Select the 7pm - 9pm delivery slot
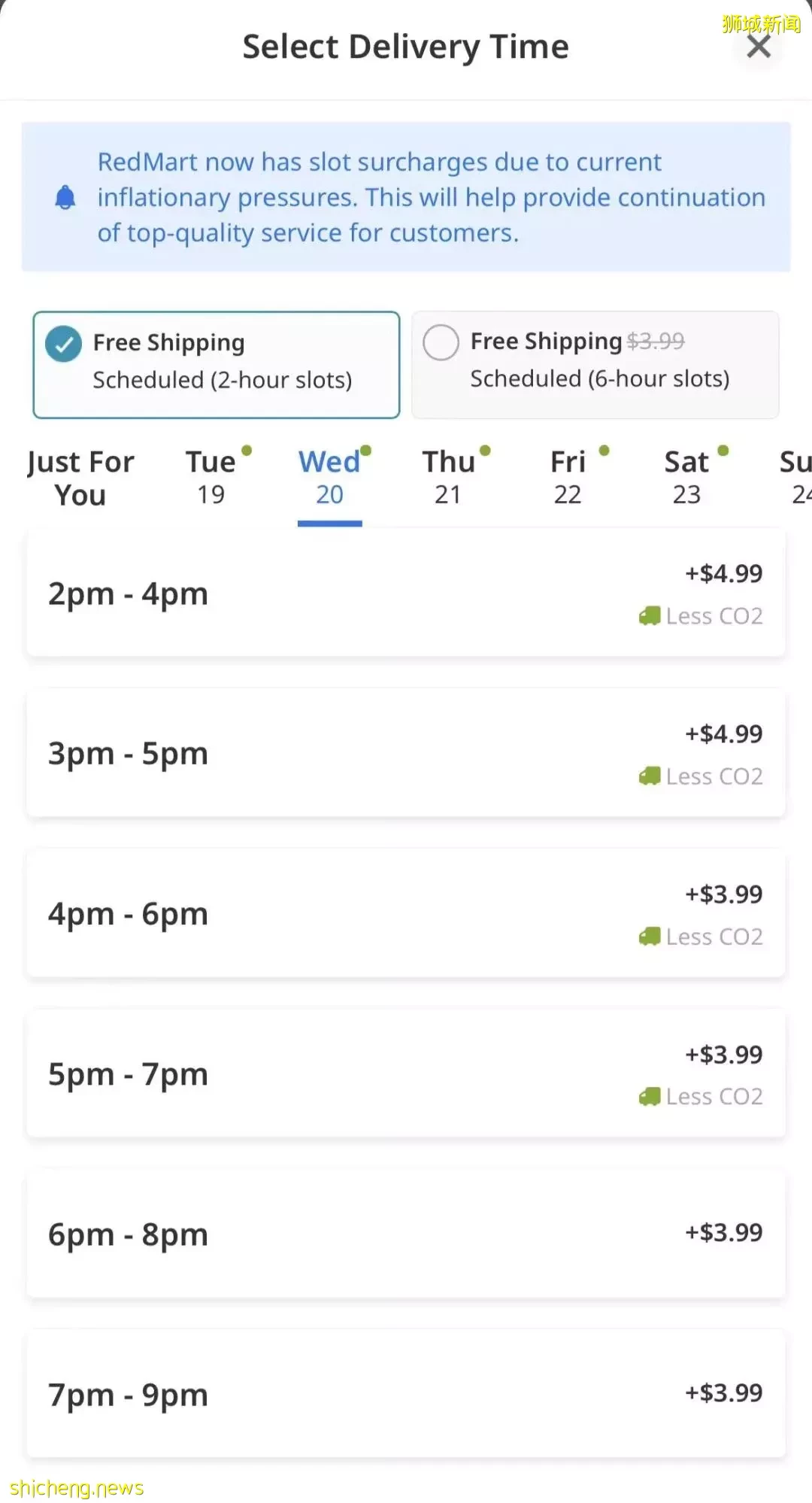 pos(406,1394)
